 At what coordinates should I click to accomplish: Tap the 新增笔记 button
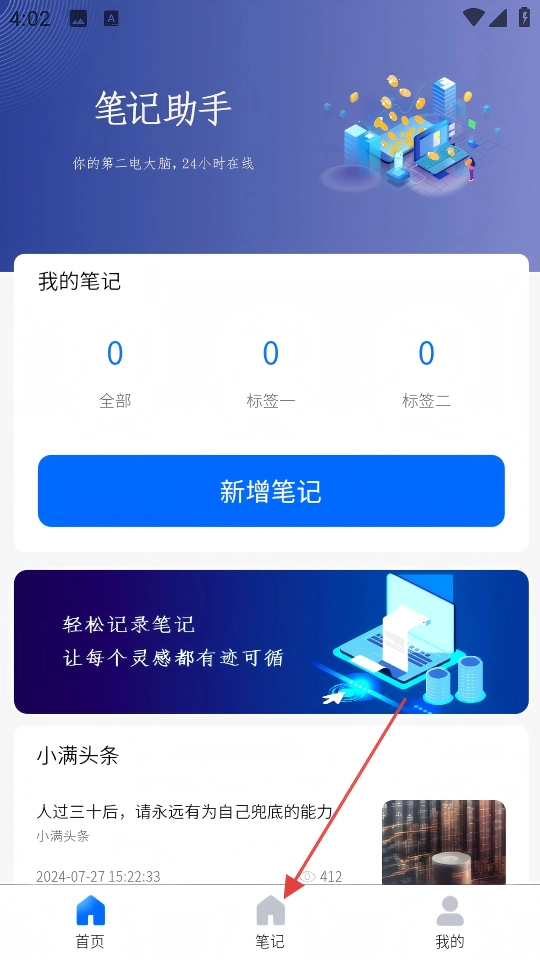pos(271,490)
